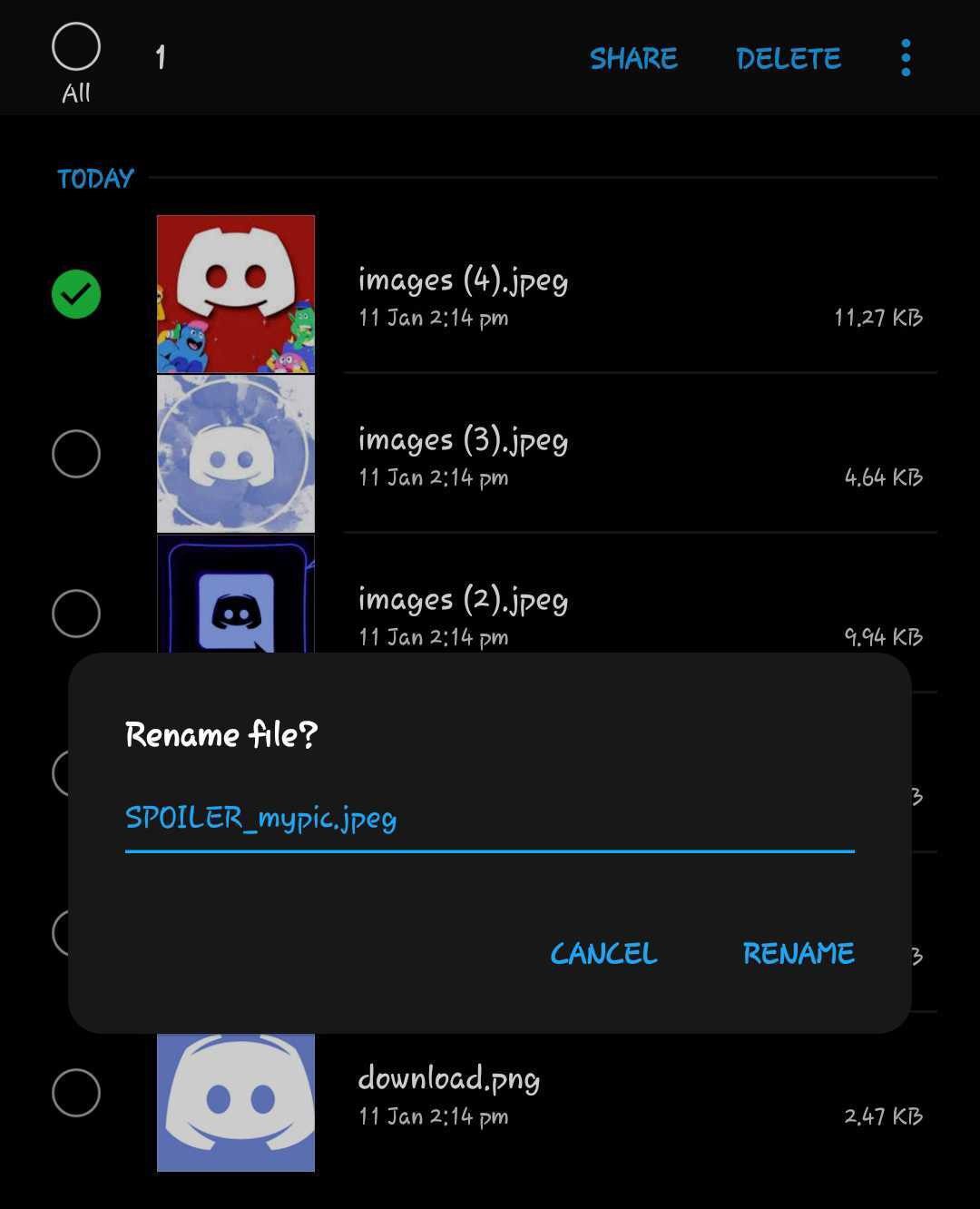This screenshot has height=1209, width=980.
Task: Select images (3).jpeg with its circle
Action: 76,453
